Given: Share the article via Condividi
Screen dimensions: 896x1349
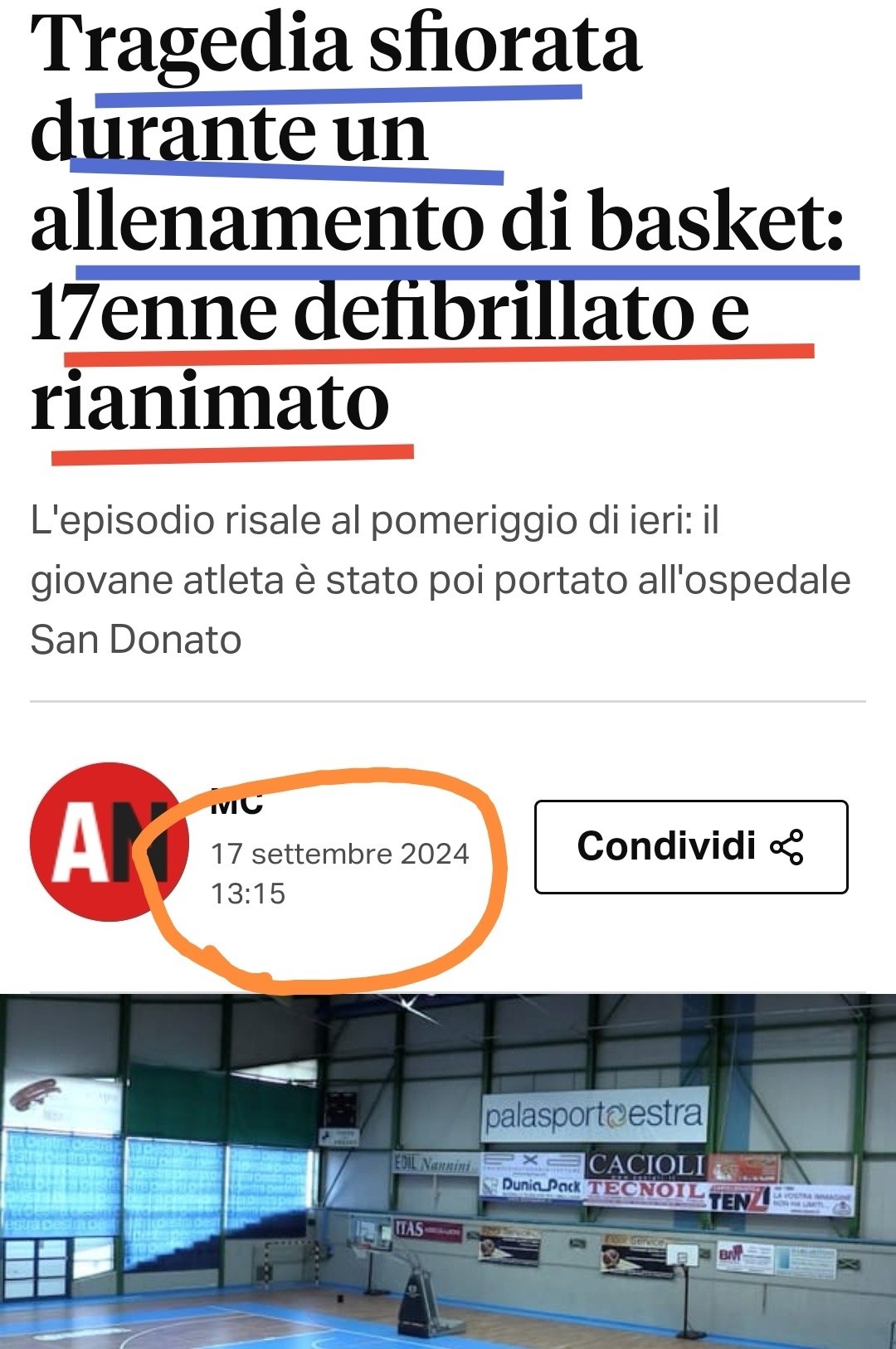Looking at the screenshot, I should pos(690,846).
